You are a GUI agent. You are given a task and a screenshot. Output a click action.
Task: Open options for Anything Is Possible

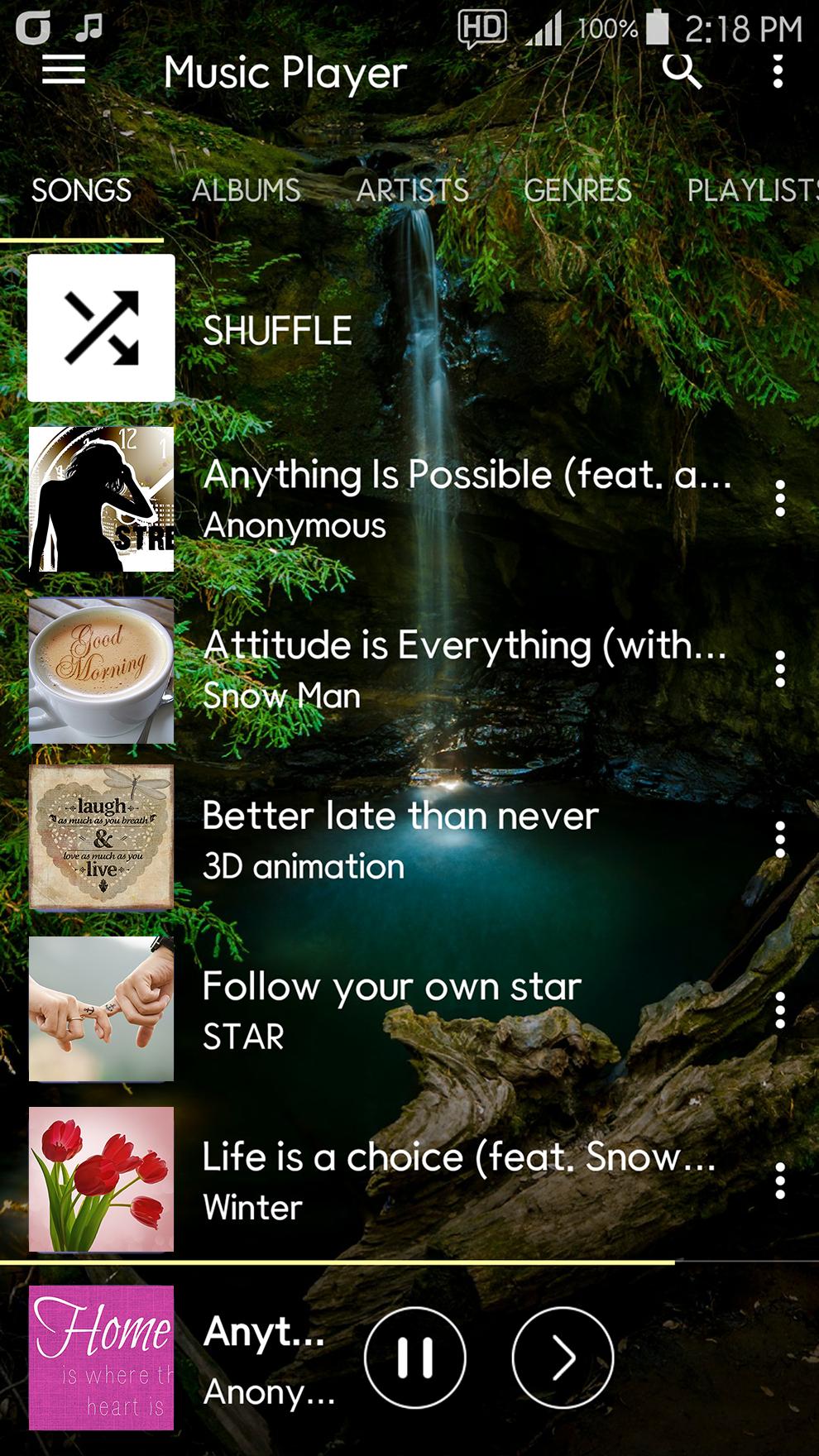click(x=780, y=499)
